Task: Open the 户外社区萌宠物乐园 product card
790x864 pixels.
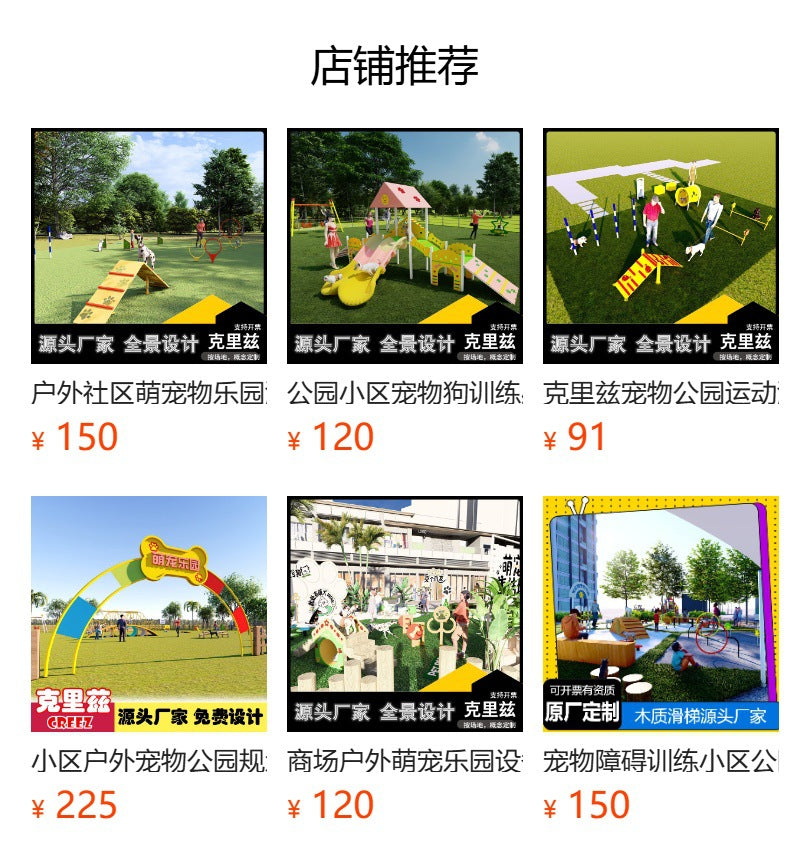Action: (x=149, y=246)
